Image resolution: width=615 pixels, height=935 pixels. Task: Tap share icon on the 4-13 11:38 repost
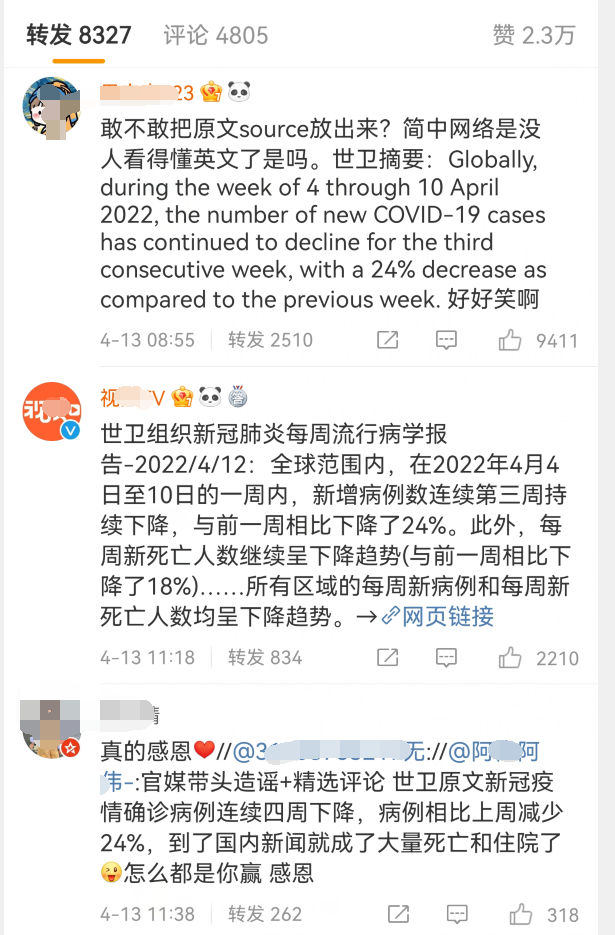coord(397,913)
